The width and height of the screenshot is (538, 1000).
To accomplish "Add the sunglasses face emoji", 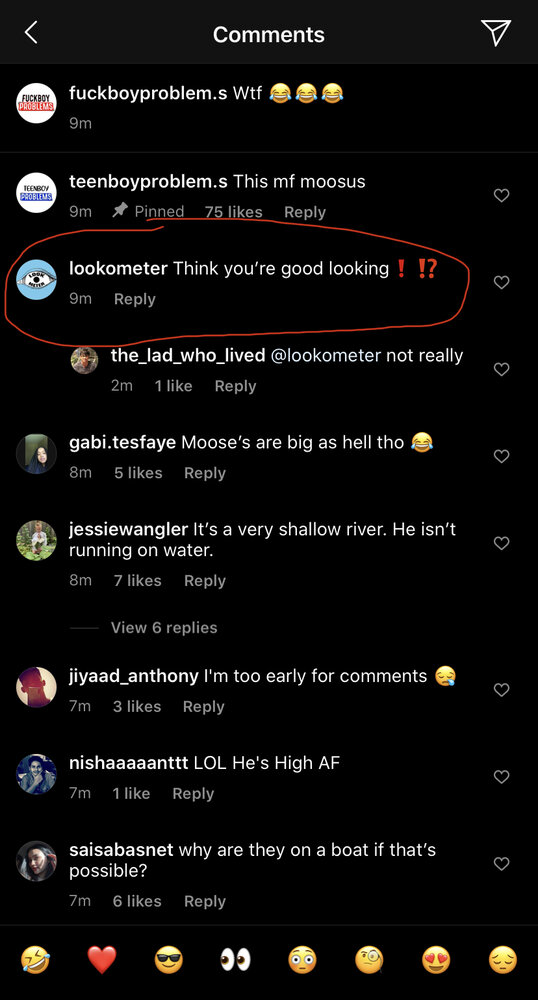I will tap(169, 960).
